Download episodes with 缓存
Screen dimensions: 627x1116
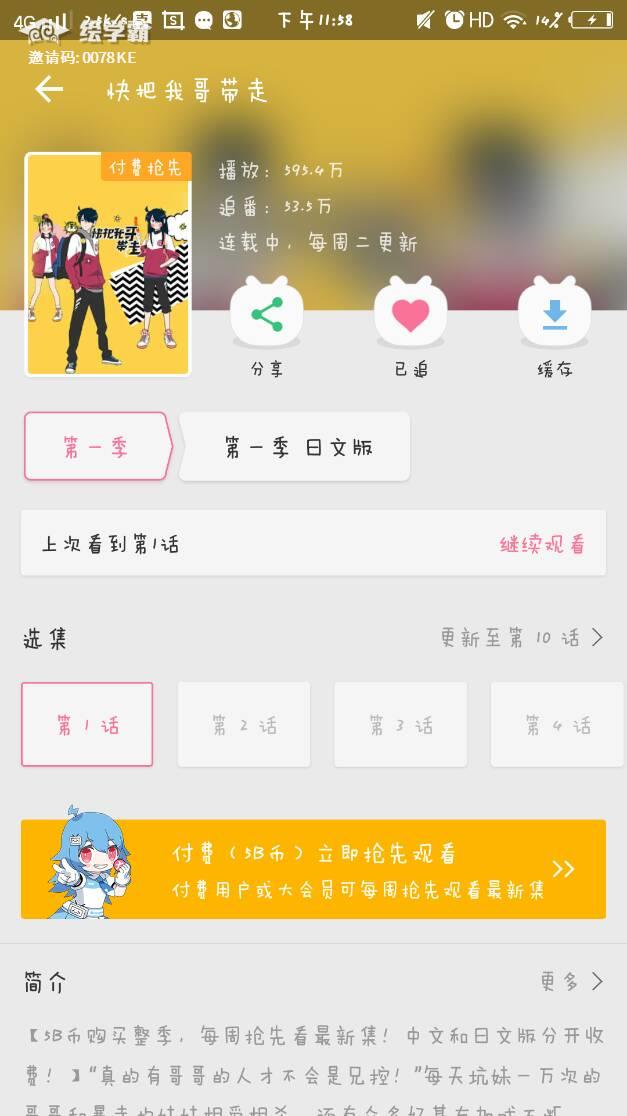pos(554,316)
